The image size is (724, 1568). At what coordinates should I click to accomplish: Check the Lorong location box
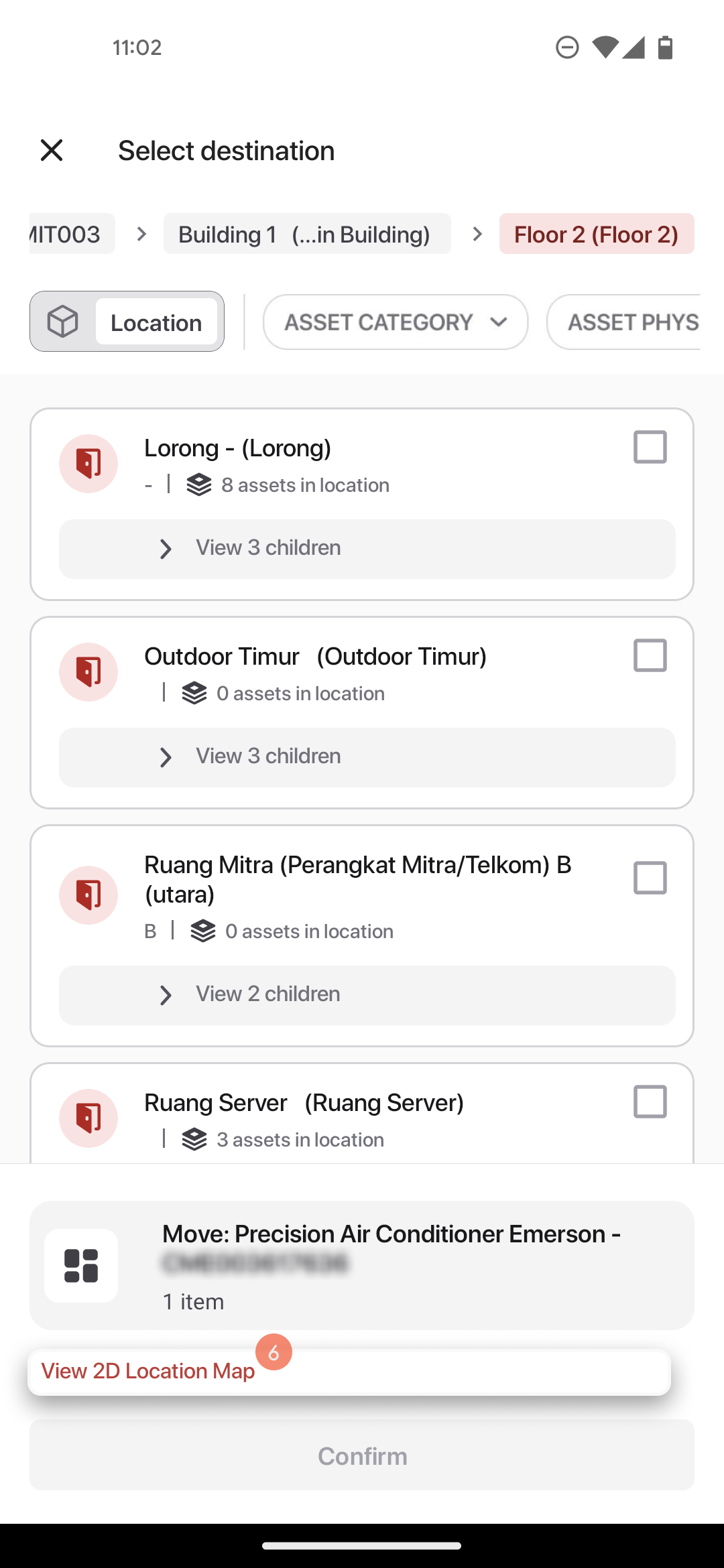(x=650, y=447)
